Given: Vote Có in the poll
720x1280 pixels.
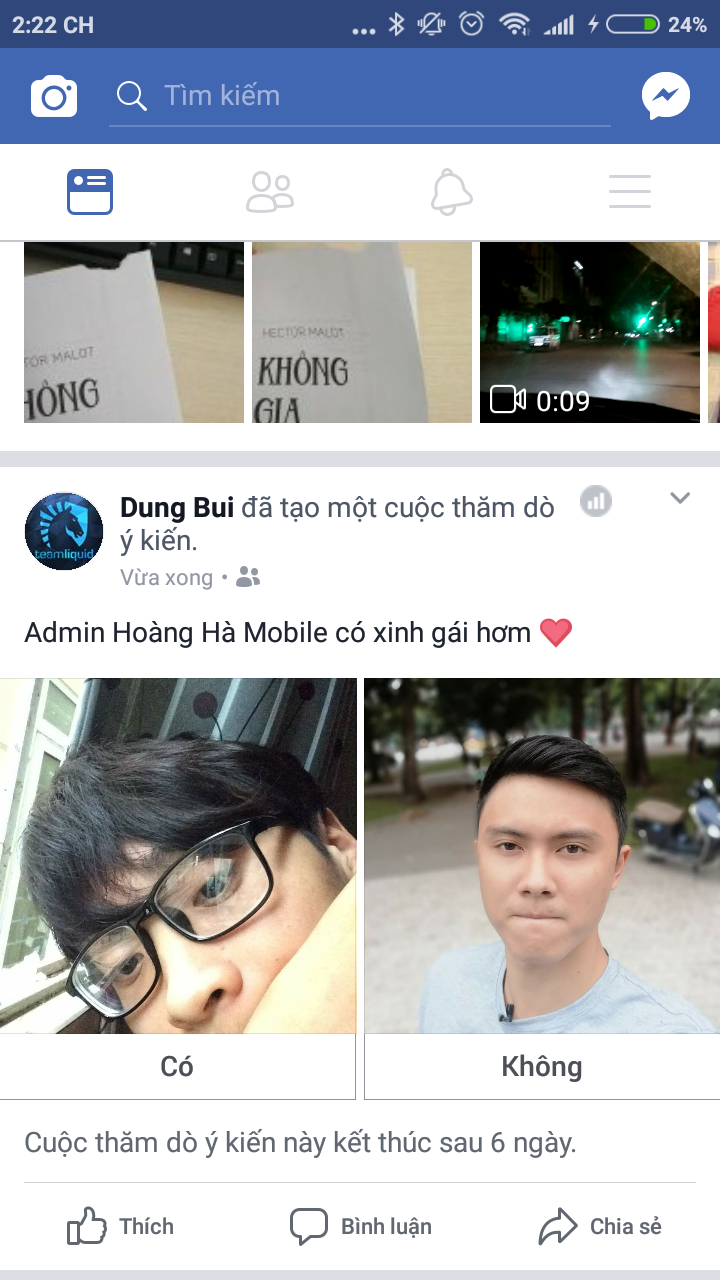Looking at the screenshot, I should [x=177, y=1067].
